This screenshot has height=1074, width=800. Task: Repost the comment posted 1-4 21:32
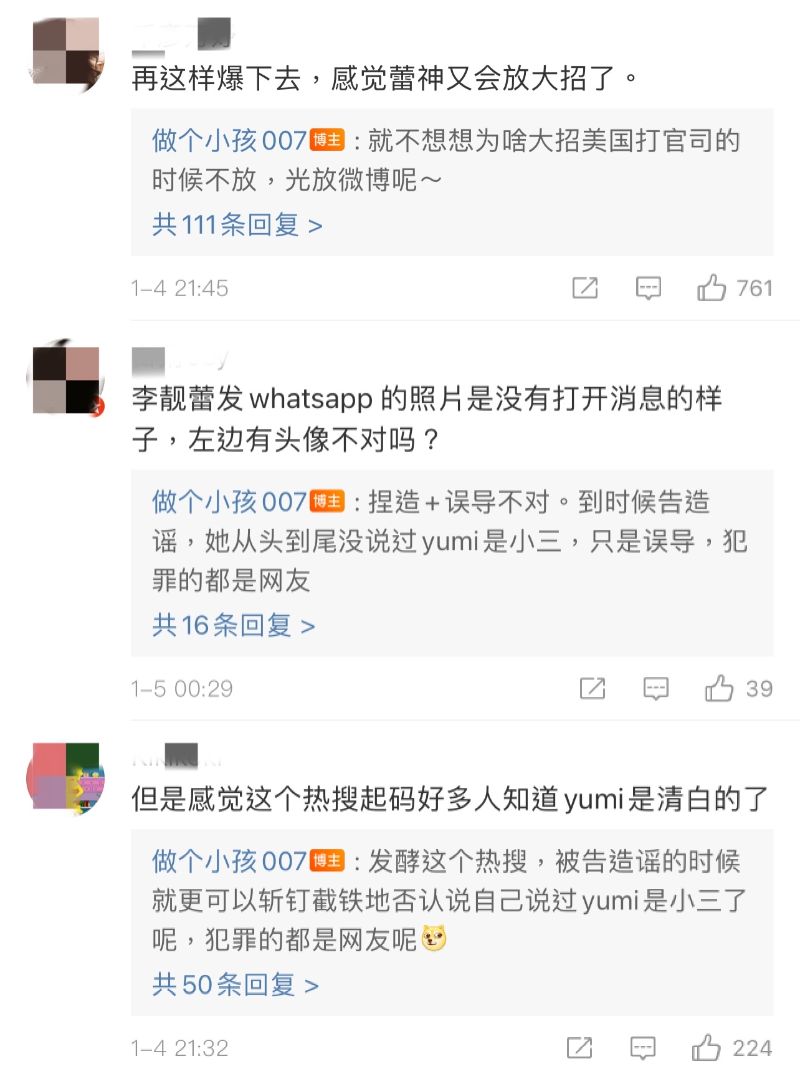[x=580, y=1048]
